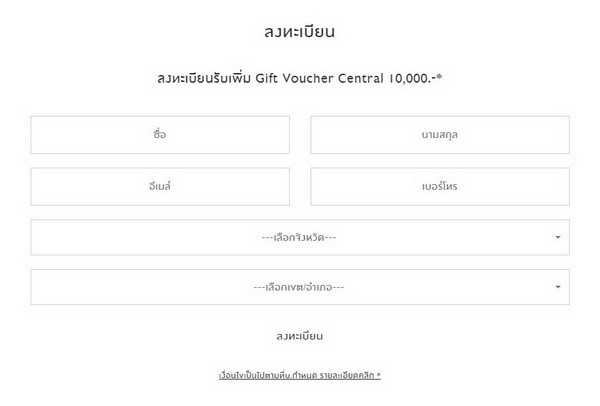Submit the form with ลงทะเบียน button

(299, 336)
